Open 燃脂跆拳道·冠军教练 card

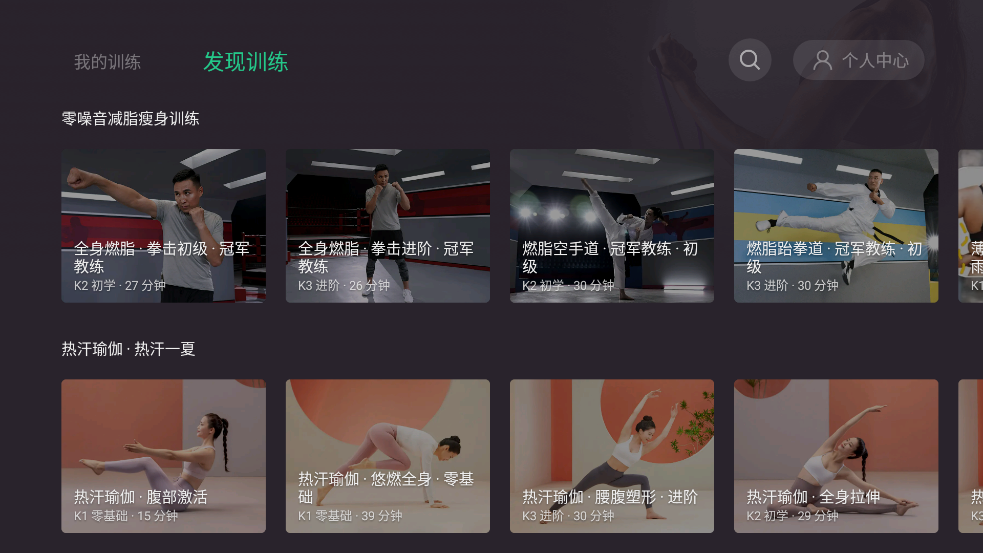(835, 226)
